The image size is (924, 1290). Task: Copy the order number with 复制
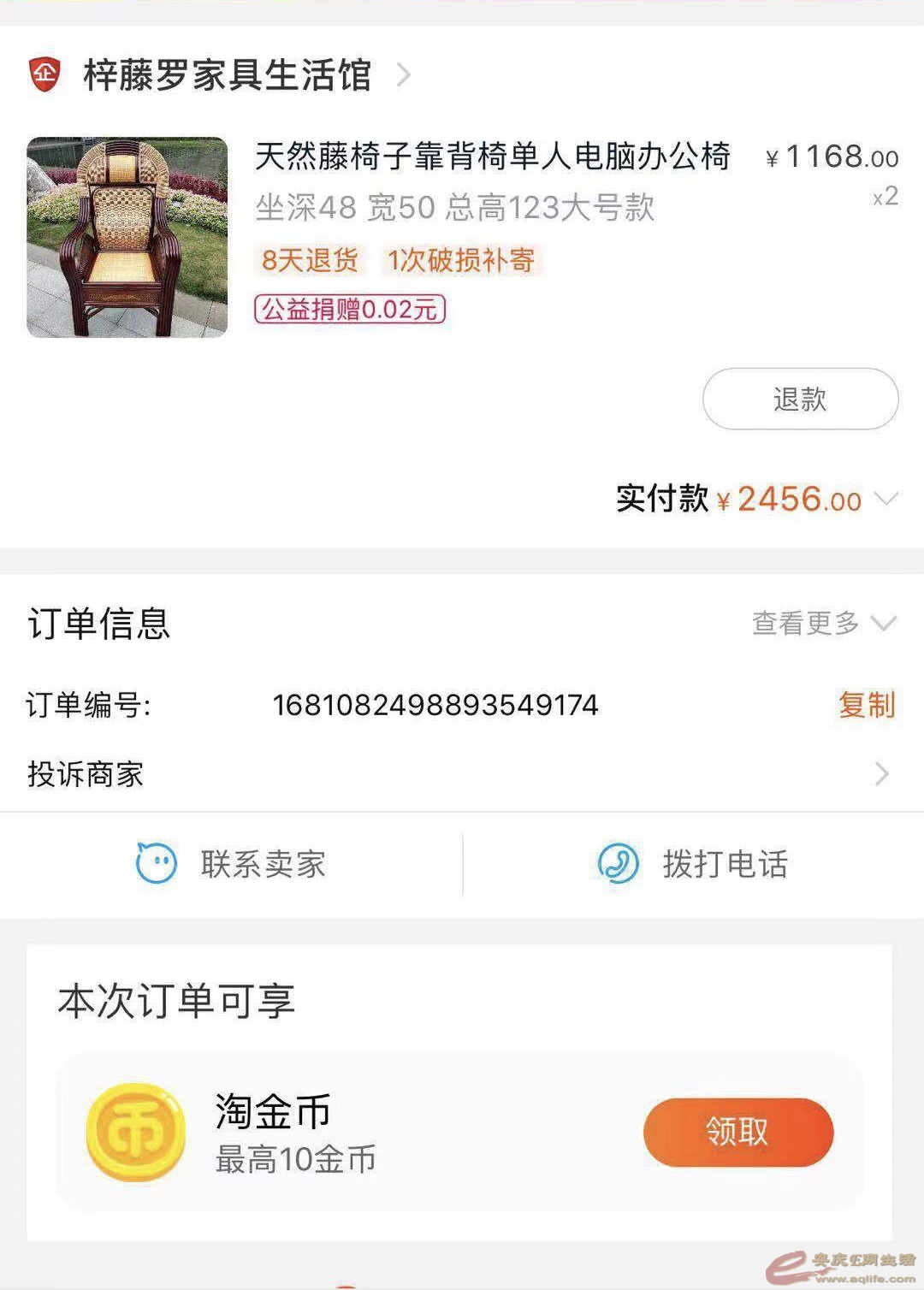click(866, 705)
